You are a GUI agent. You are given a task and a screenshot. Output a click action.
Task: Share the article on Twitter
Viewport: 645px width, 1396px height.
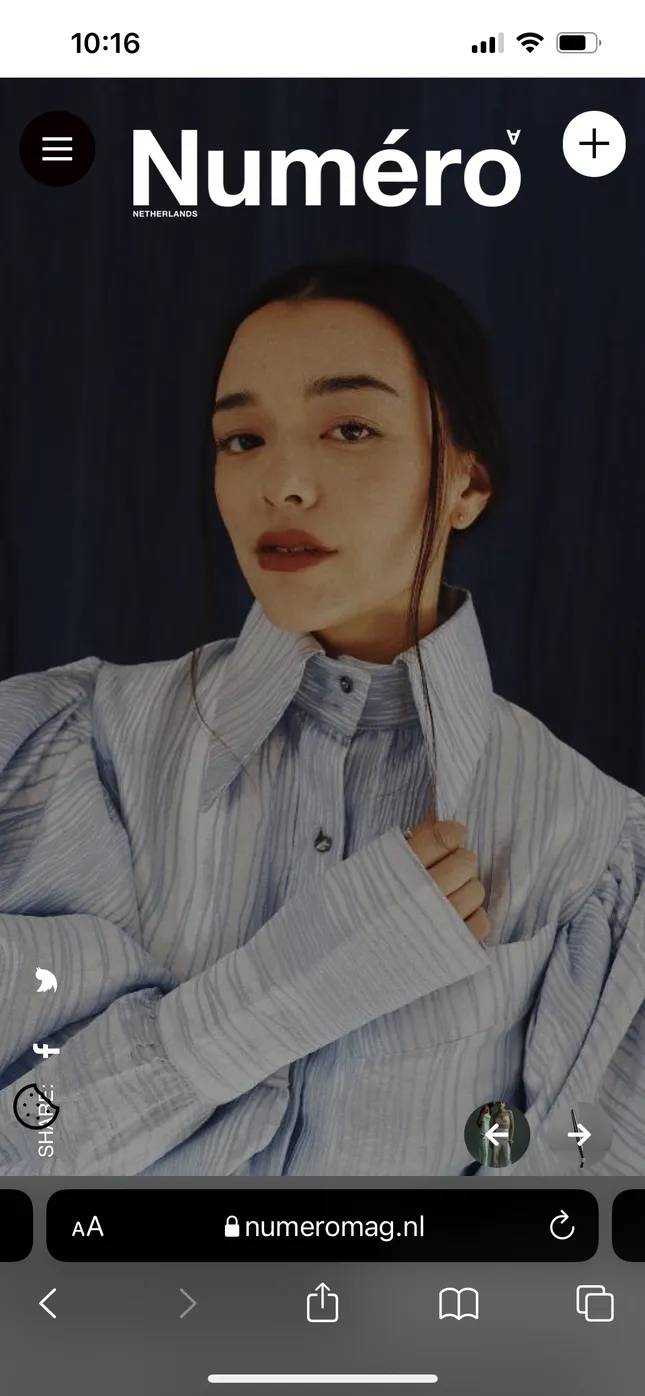coord(46,981)
